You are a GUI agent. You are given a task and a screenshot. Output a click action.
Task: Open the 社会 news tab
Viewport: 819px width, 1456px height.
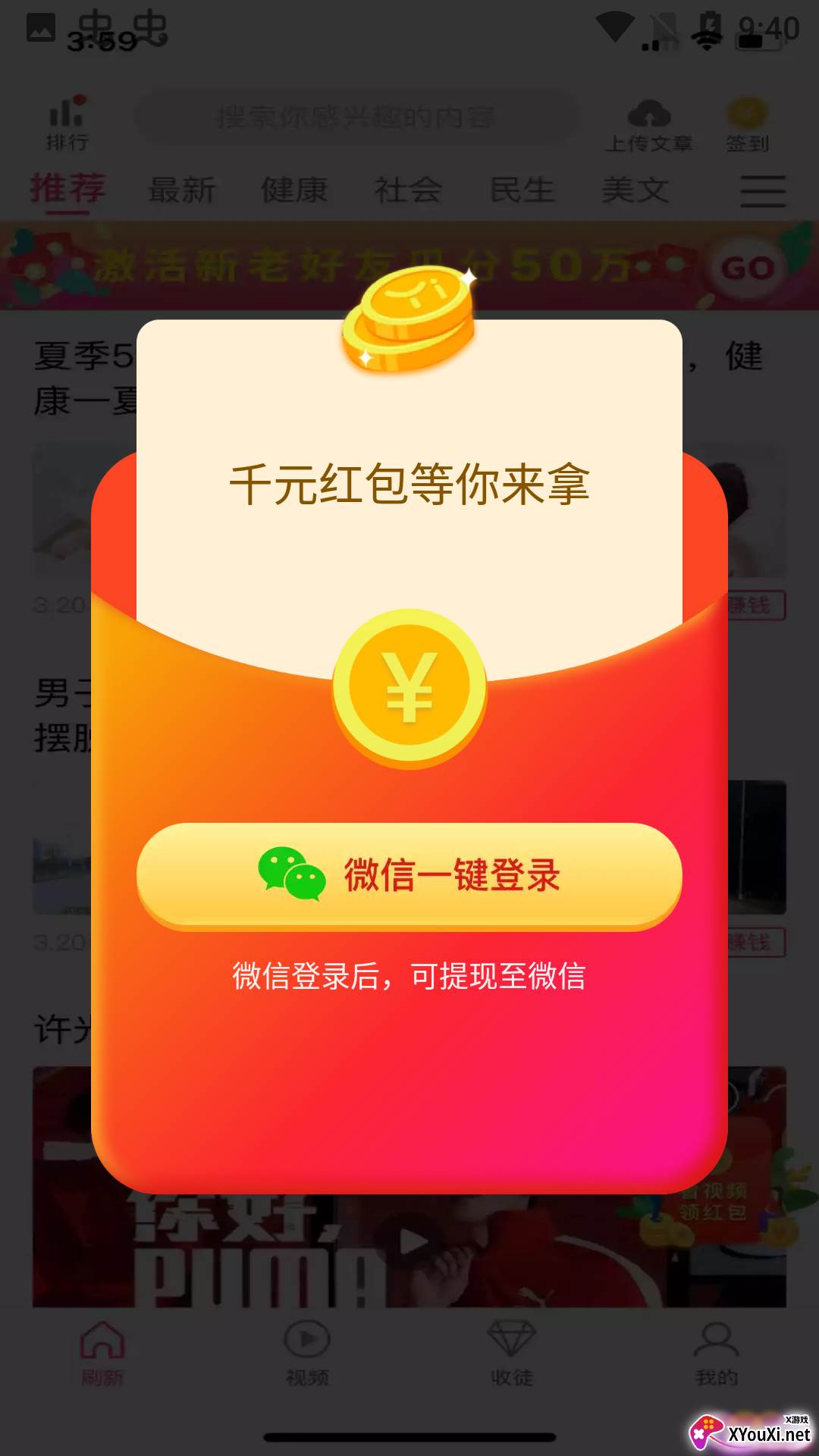tap(407, 190)
